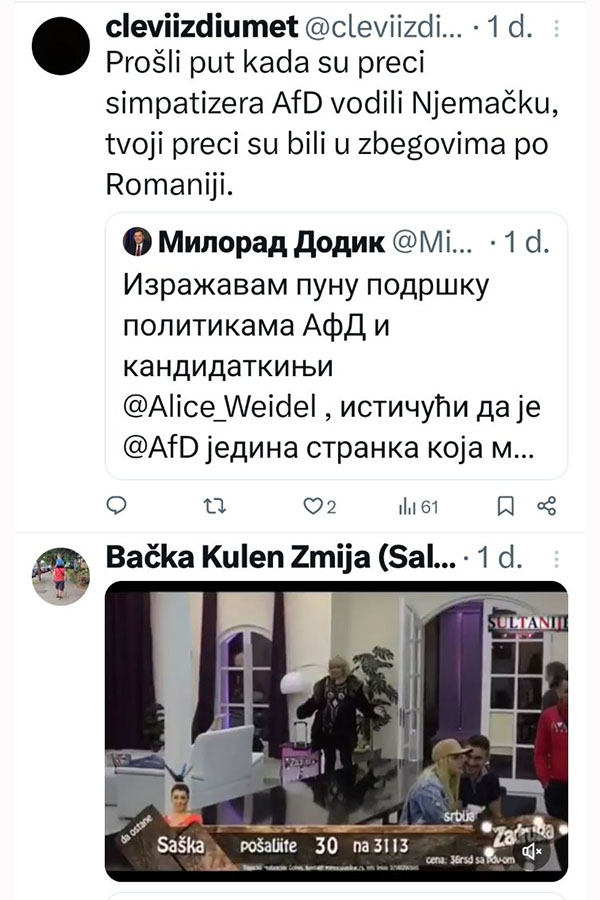This screenshot has width=600, height=900.
Task: Bookmark cleviizdiumet's post
Action: coord(507,507)
